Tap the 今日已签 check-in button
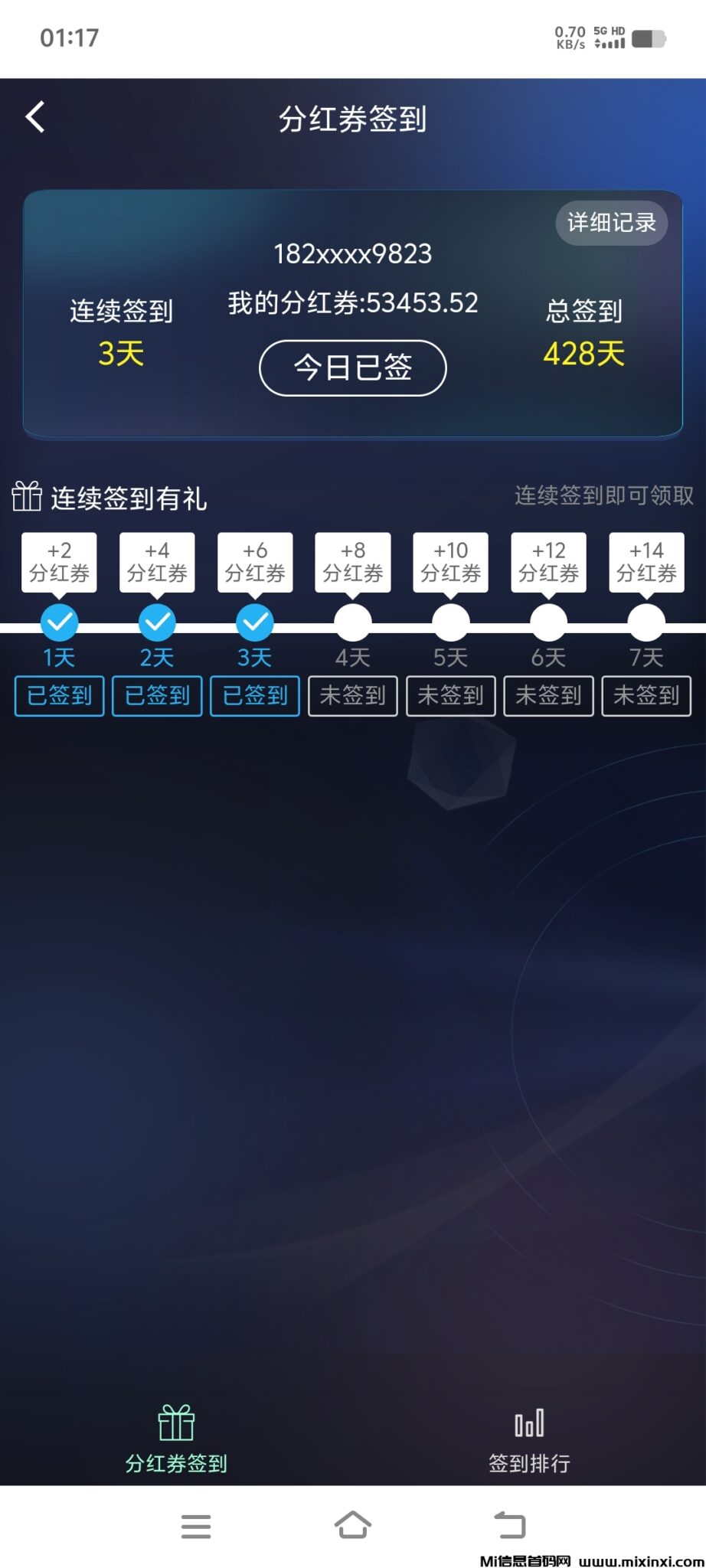 pyautogui.click(x=352, y=368)
